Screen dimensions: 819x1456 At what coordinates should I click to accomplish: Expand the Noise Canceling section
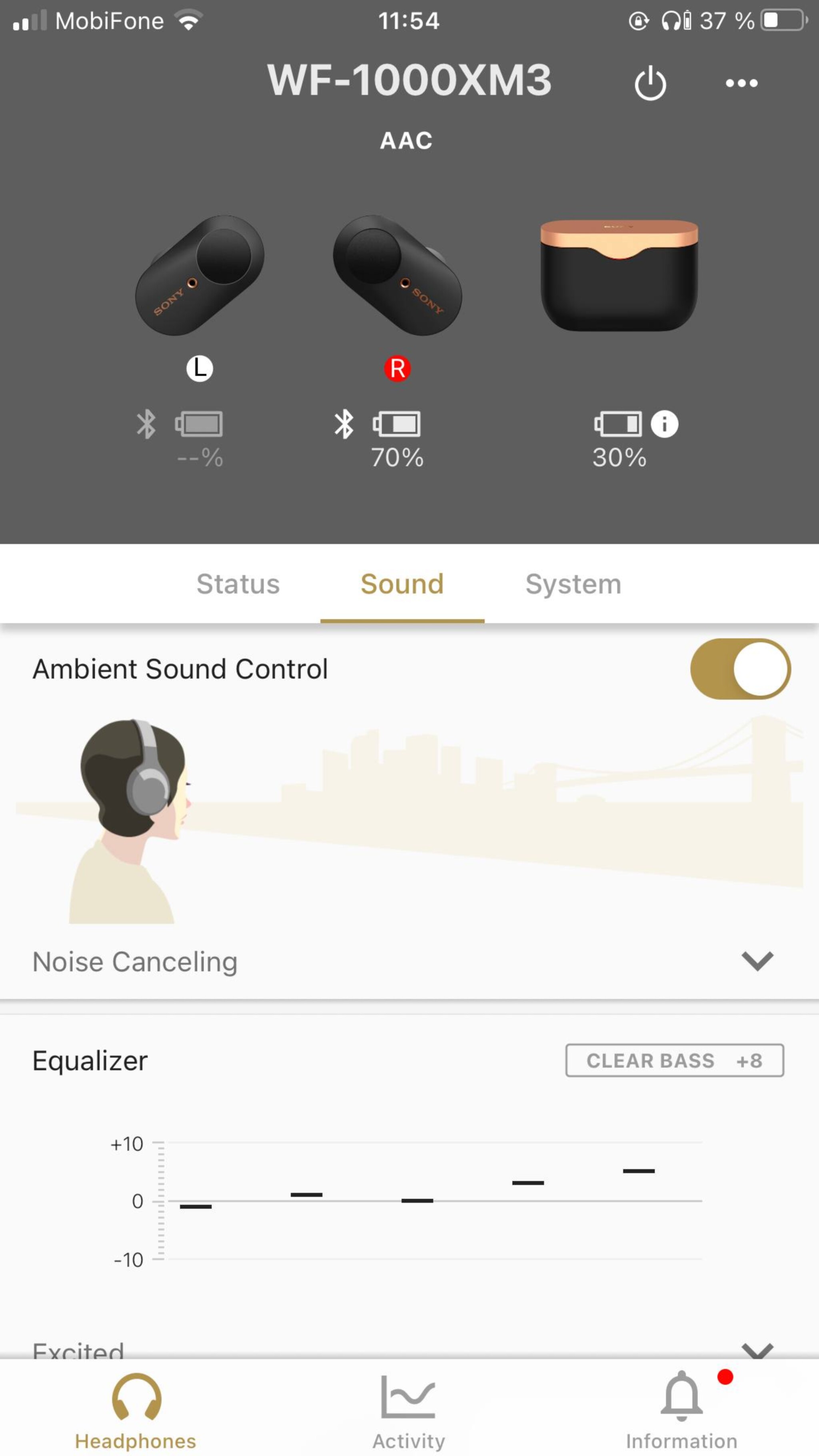757,961
